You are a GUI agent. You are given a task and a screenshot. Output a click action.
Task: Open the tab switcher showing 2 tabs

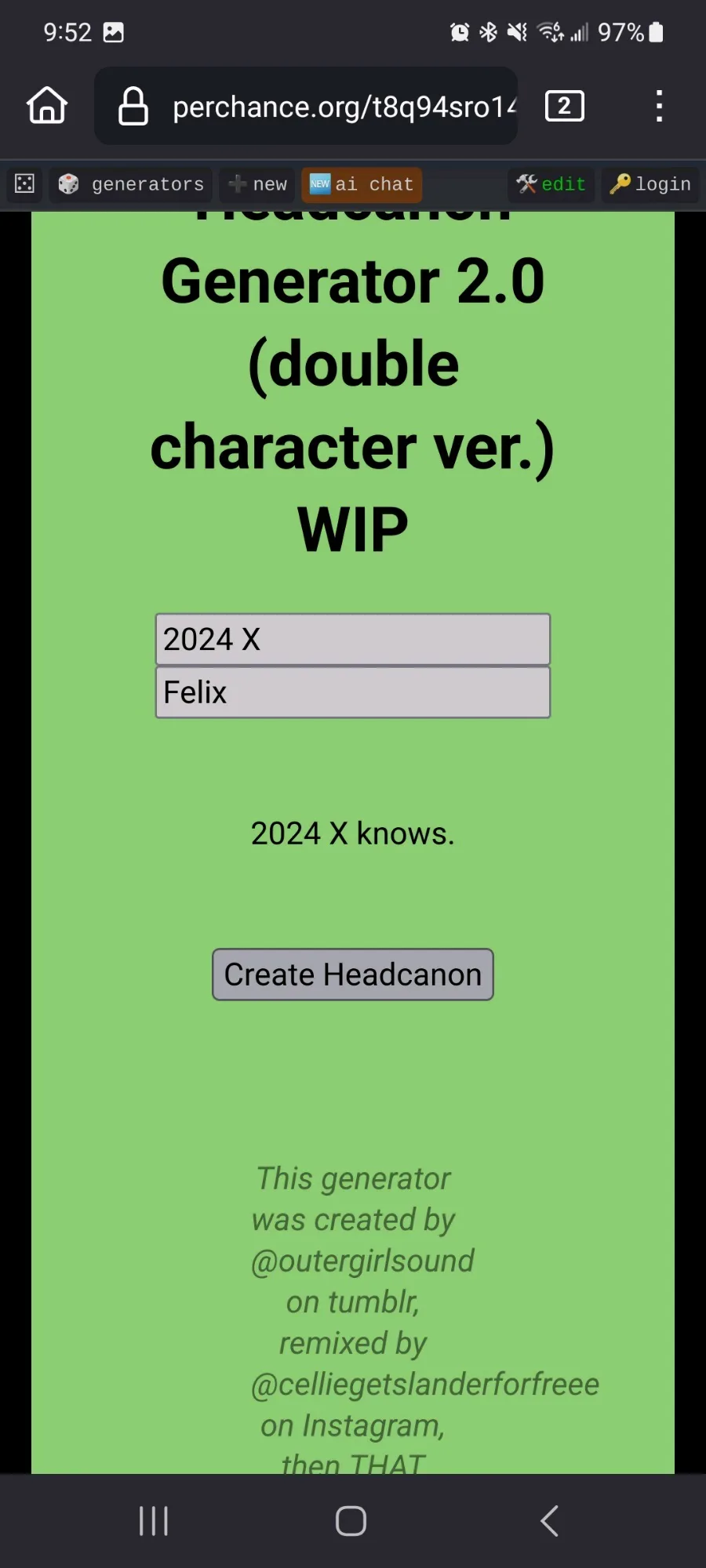pyautogui.click(x=564, y=106)
